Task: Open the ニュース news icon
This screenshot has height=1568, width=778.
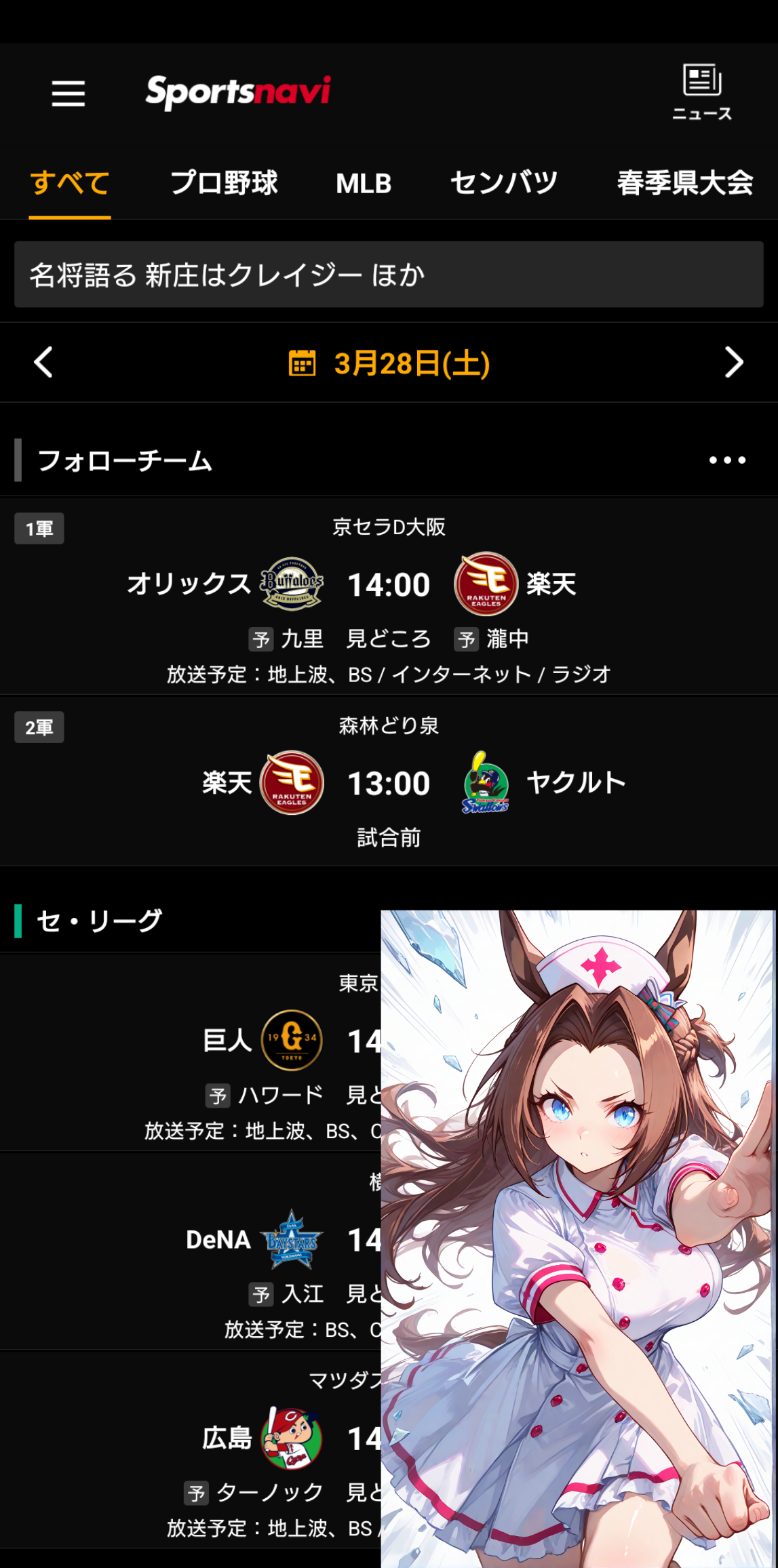Action: [x=701, y=93]
